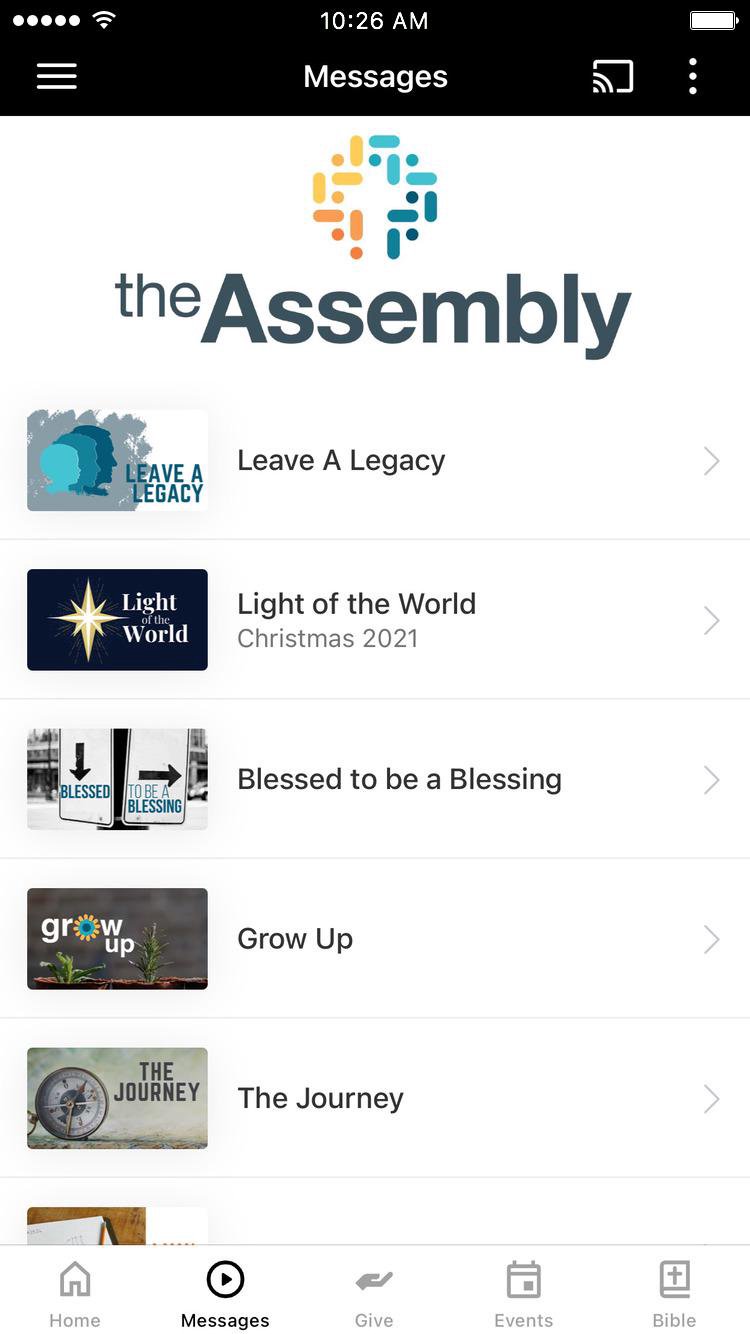Image resolution: width=750 pixels, height=1334 pixels.
Task: Select Blessed to be a Blessing series
Action: [374, 779]
